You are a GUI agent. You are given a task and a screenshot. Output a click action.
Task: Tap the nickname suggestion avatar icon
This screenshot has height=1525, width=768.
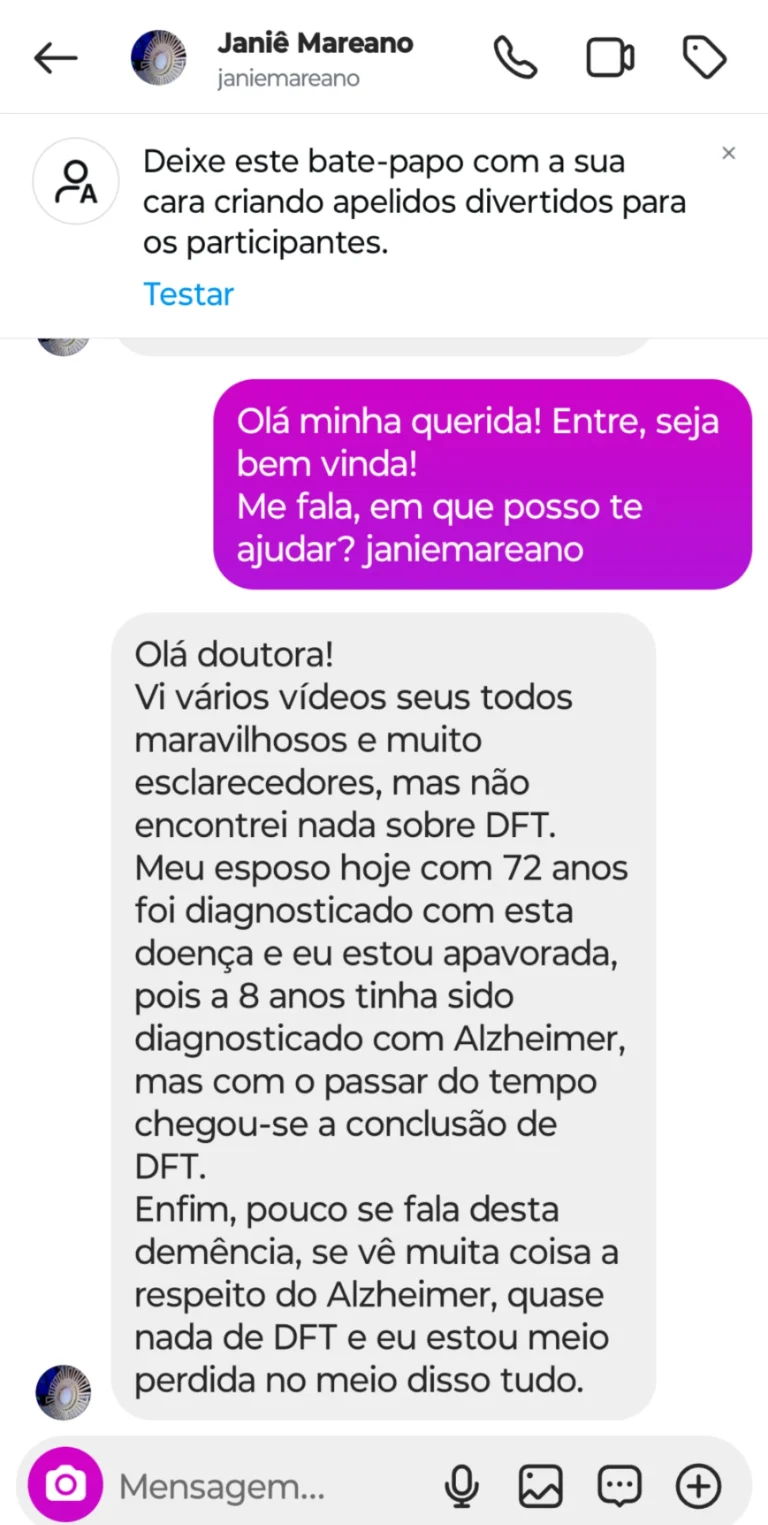(x=76, y=181)
